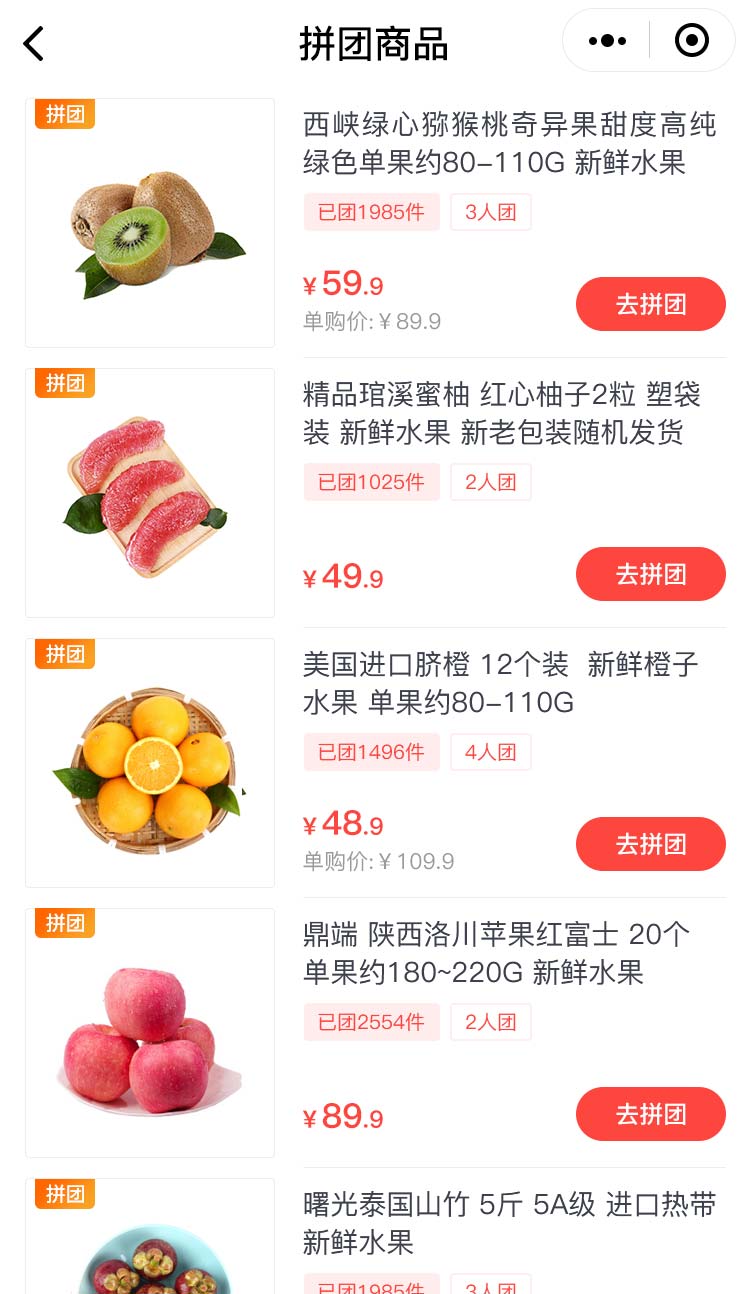This screenshot has height=1294, width=750.
Task: Tap the 拼团 badge on the pomelo product
Action: point(64,382)
